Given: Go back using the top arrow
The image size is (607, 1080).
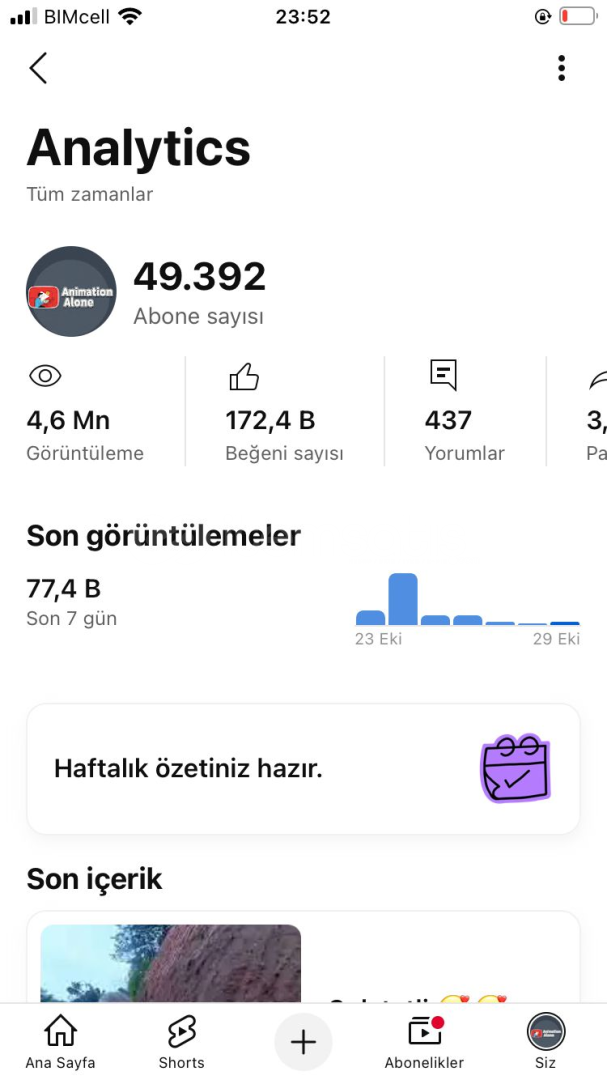Looking at the screenshot, I should (38, 68).
